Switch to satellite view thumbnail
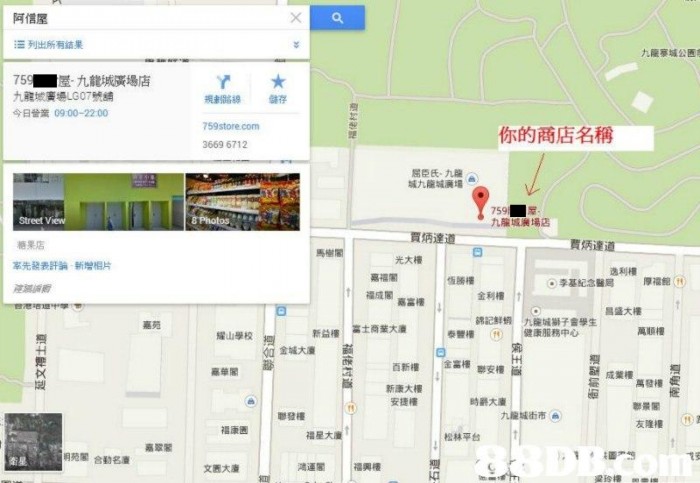700x483 pixels. click(x=32, y=441)
